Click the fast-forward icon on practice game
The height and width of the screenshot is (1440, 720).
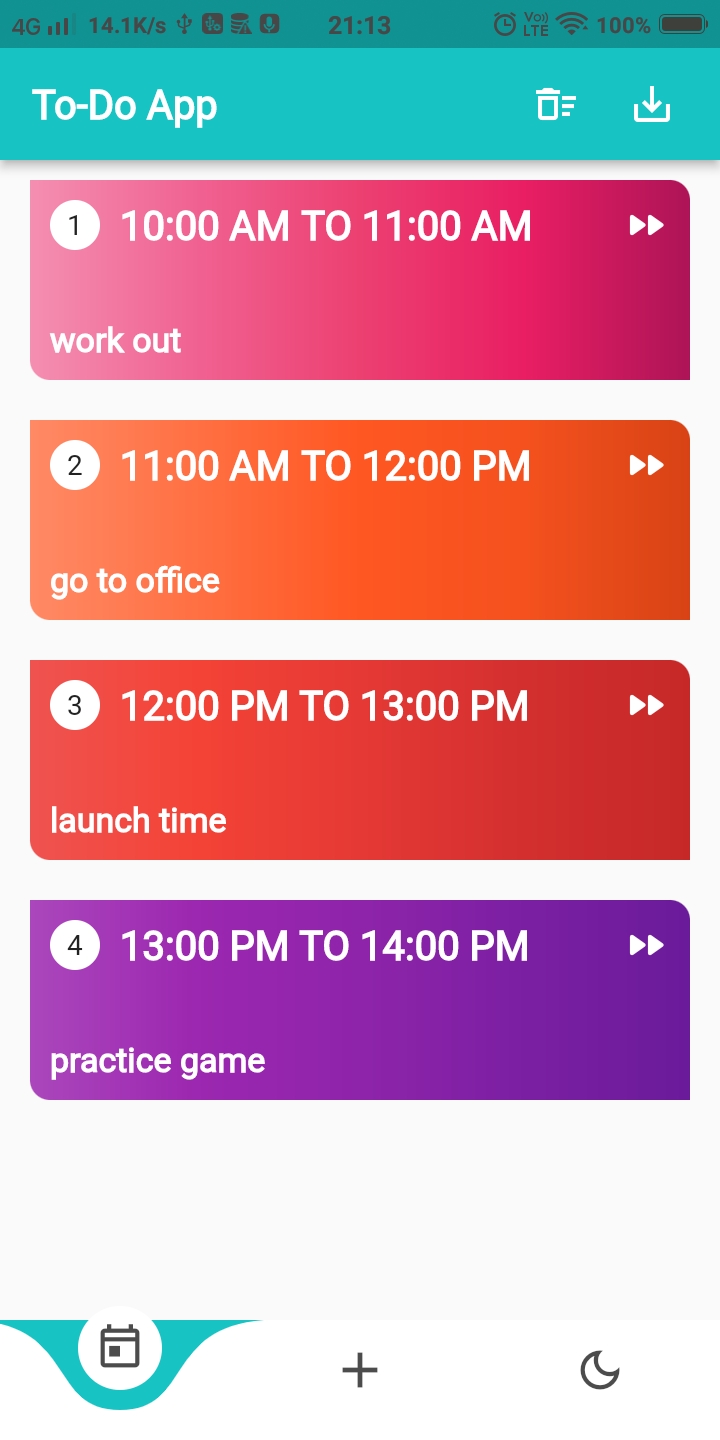point(646,945)
